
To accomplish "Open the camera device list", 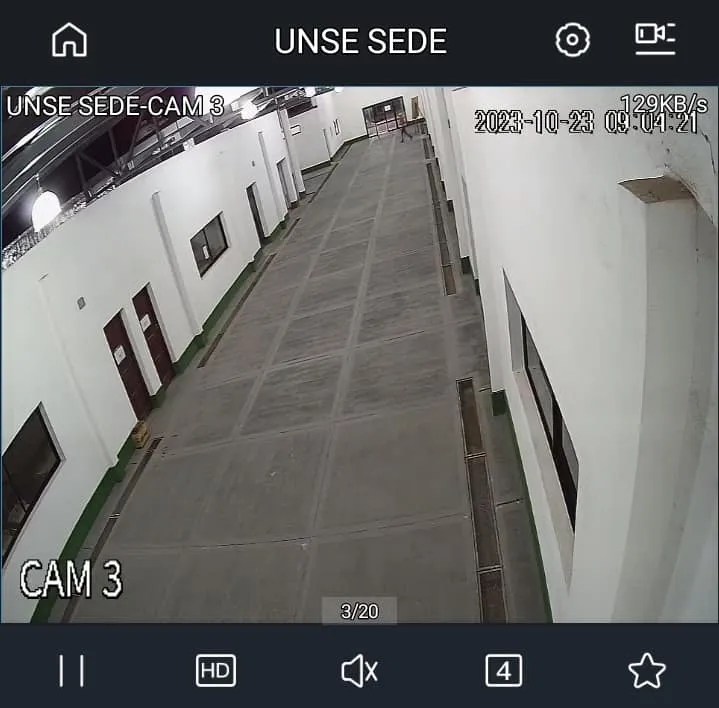I will (655, 39).
